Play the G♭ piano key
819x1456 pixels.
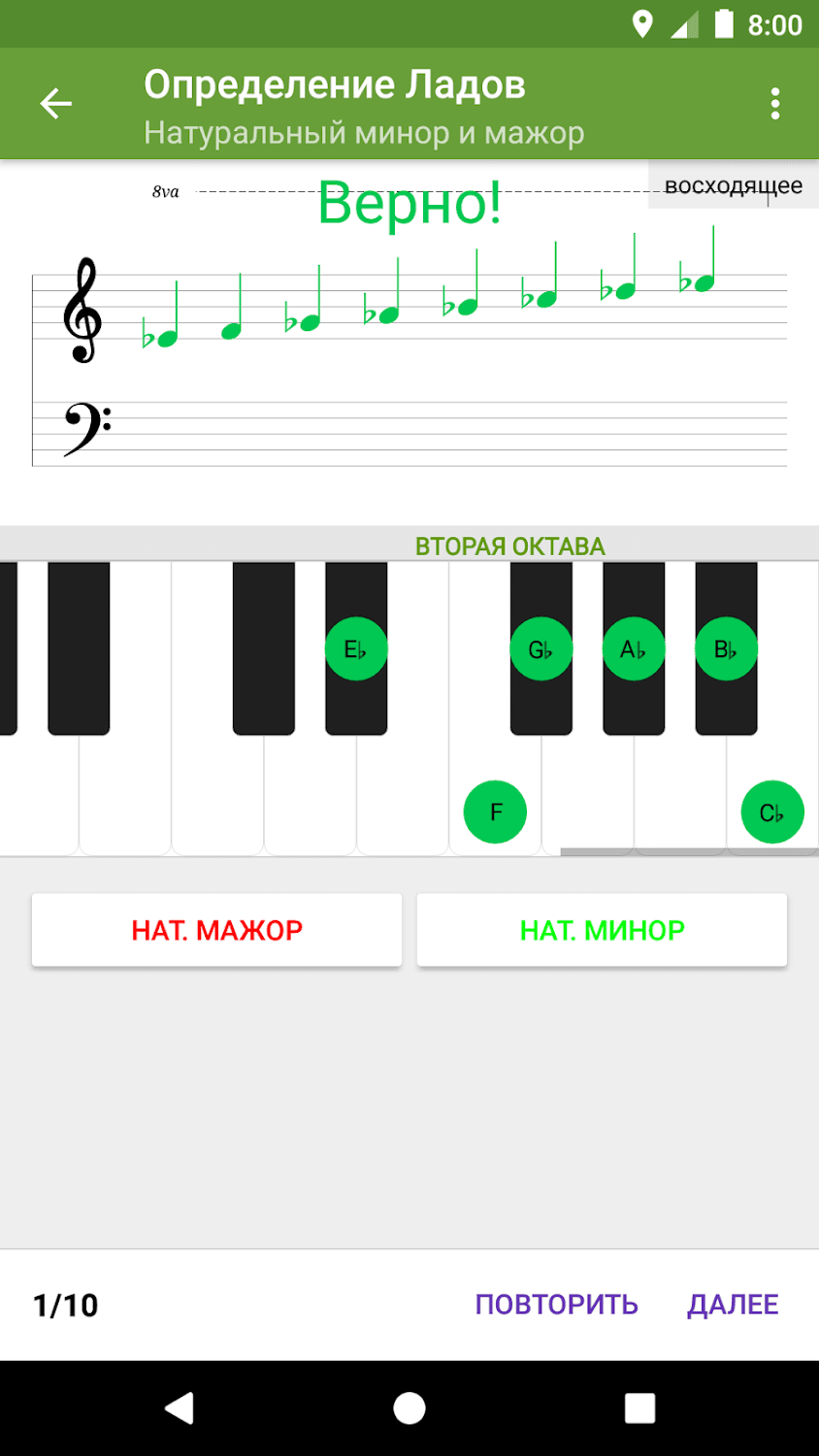tap(541, 648)
